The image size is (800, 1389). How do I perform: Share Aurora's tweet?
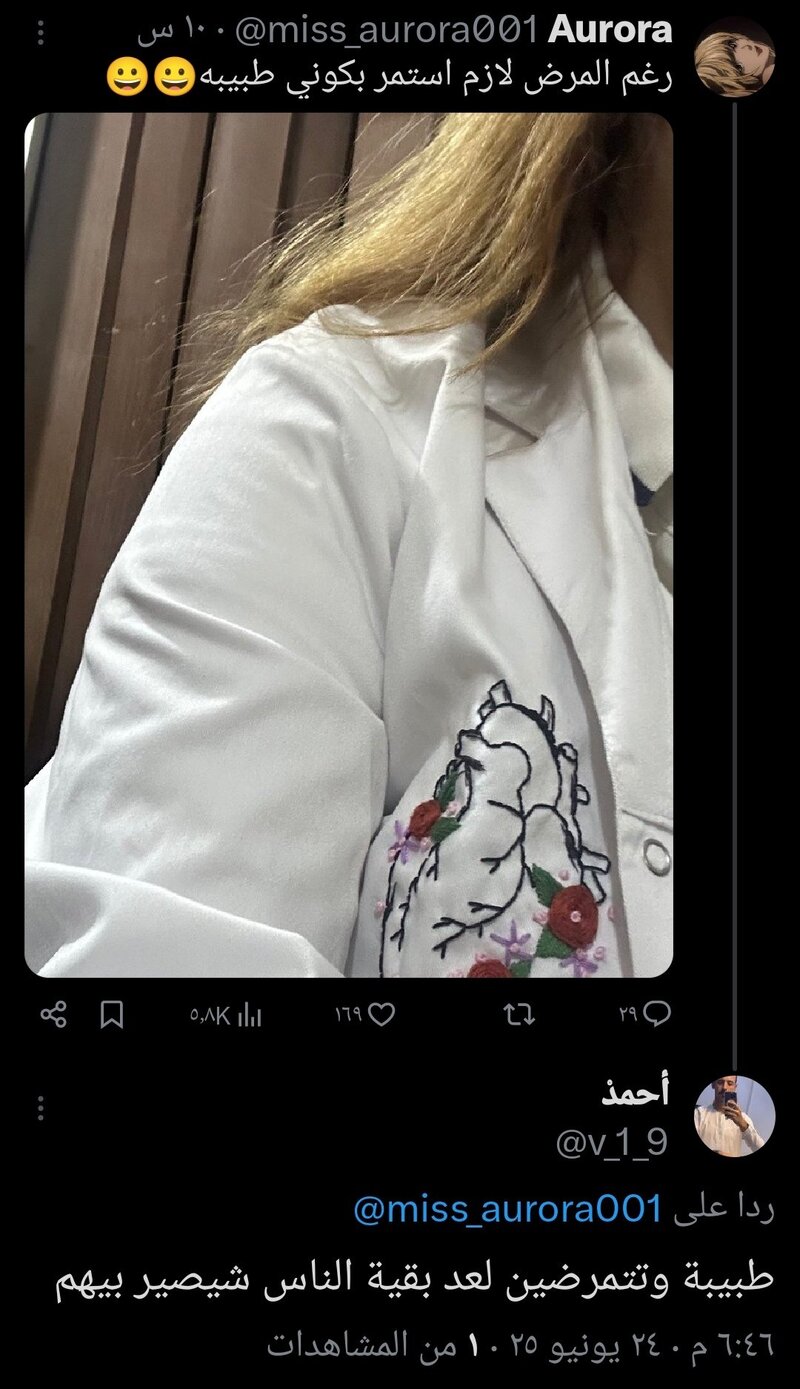(x=53, y=1016)
